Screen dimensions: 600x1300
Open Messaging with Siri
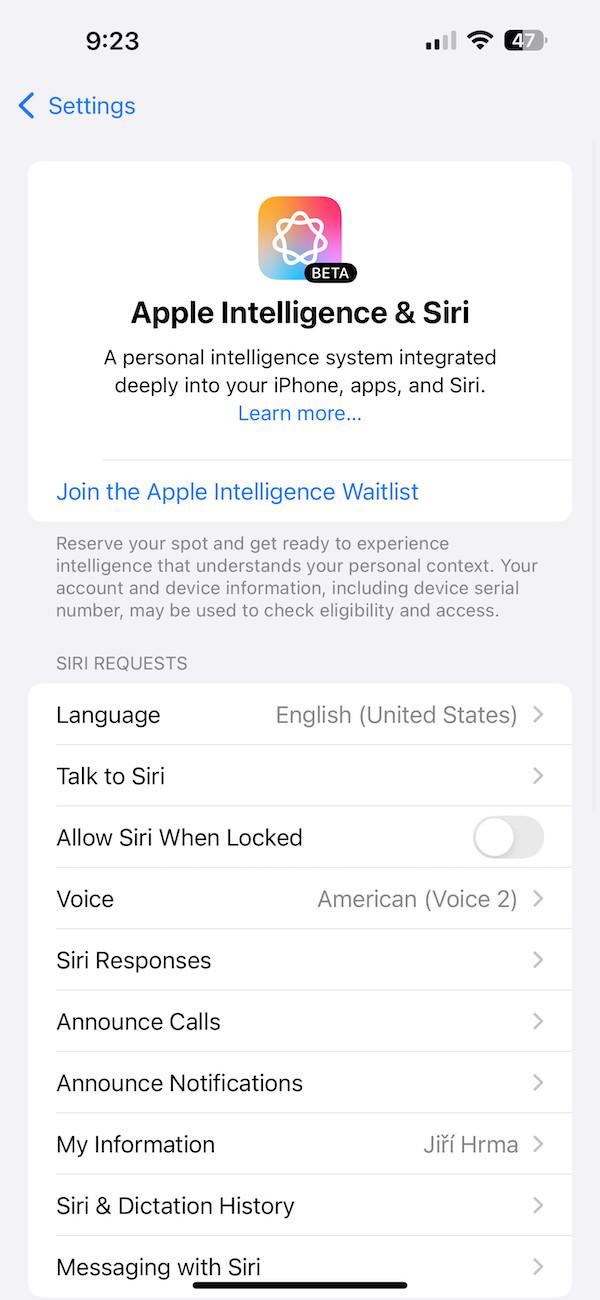pyautogui.click(x=300, y=1266)
